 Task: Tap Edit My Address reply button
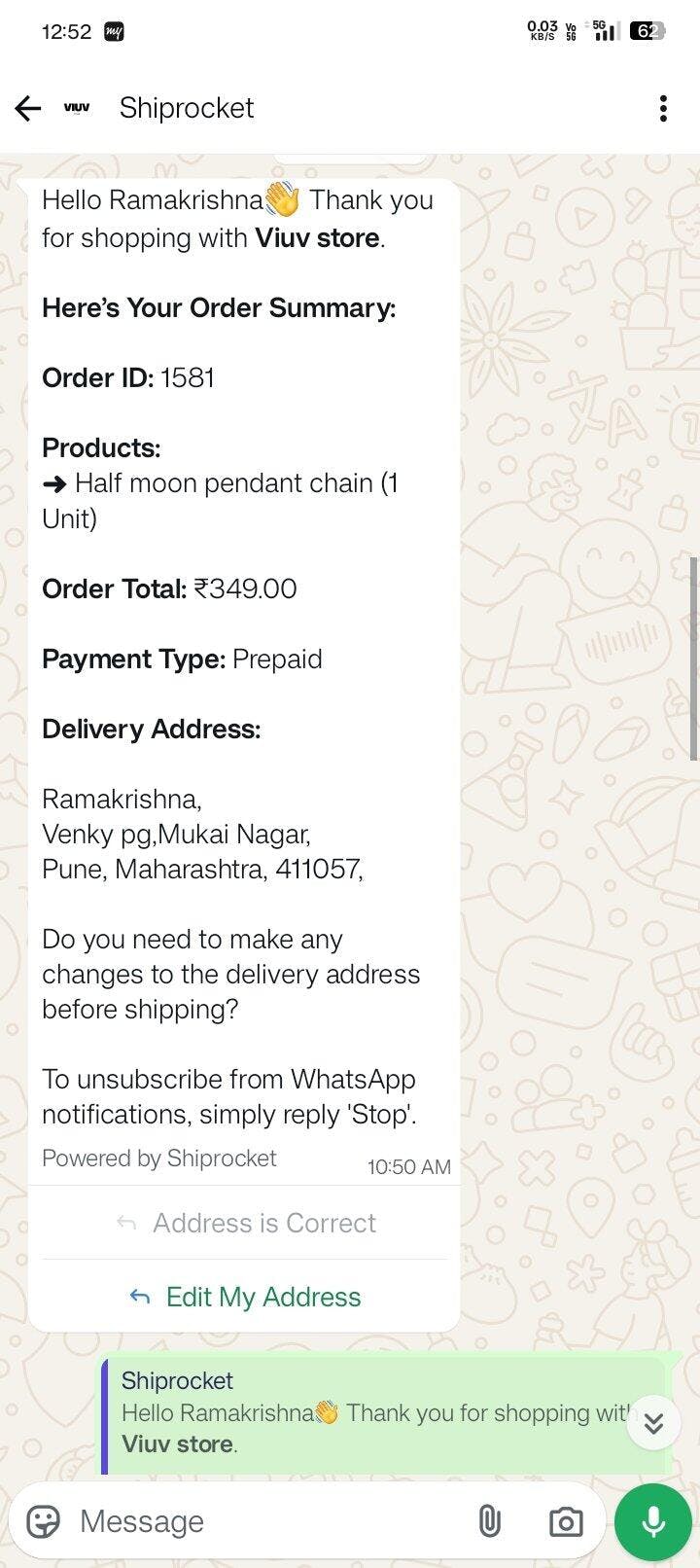pos(244,1297)
